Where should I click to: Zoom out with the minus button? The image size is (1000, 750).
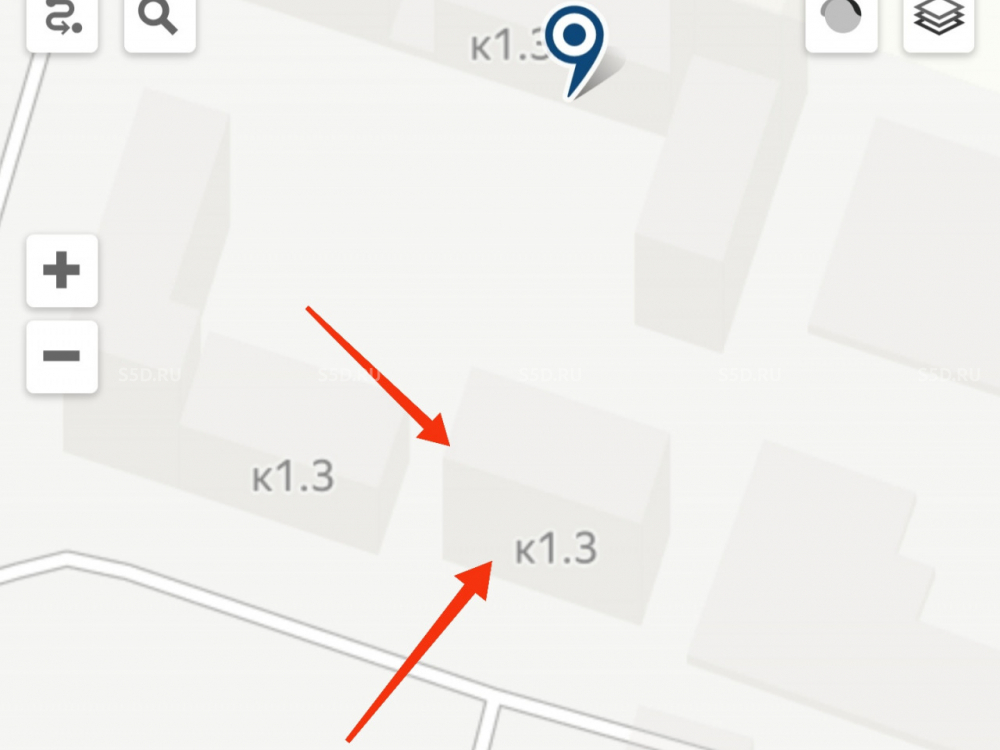click(62, 356)
